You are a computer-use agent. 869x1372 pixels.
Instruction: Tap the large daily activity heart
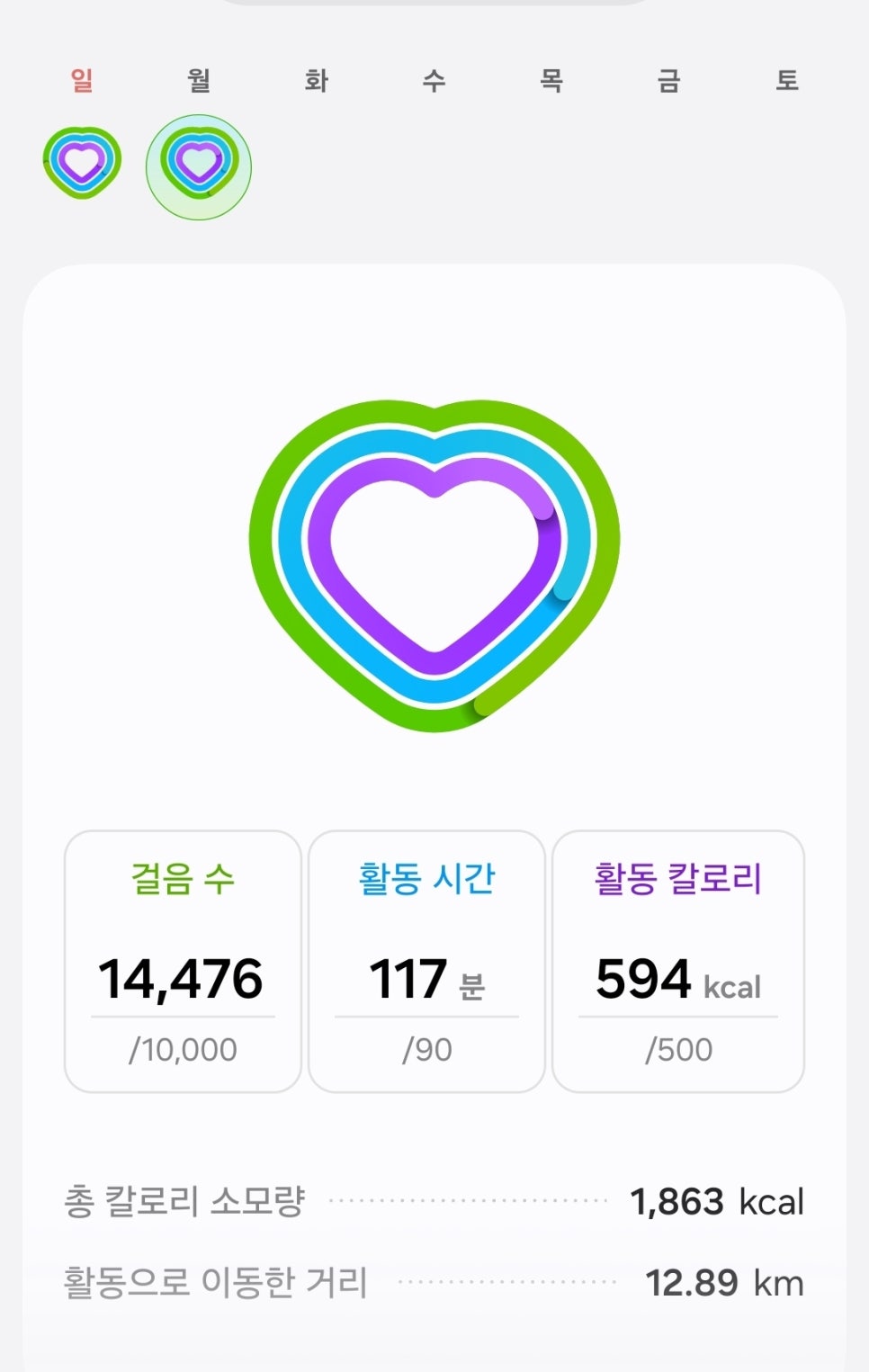point(434,565)
